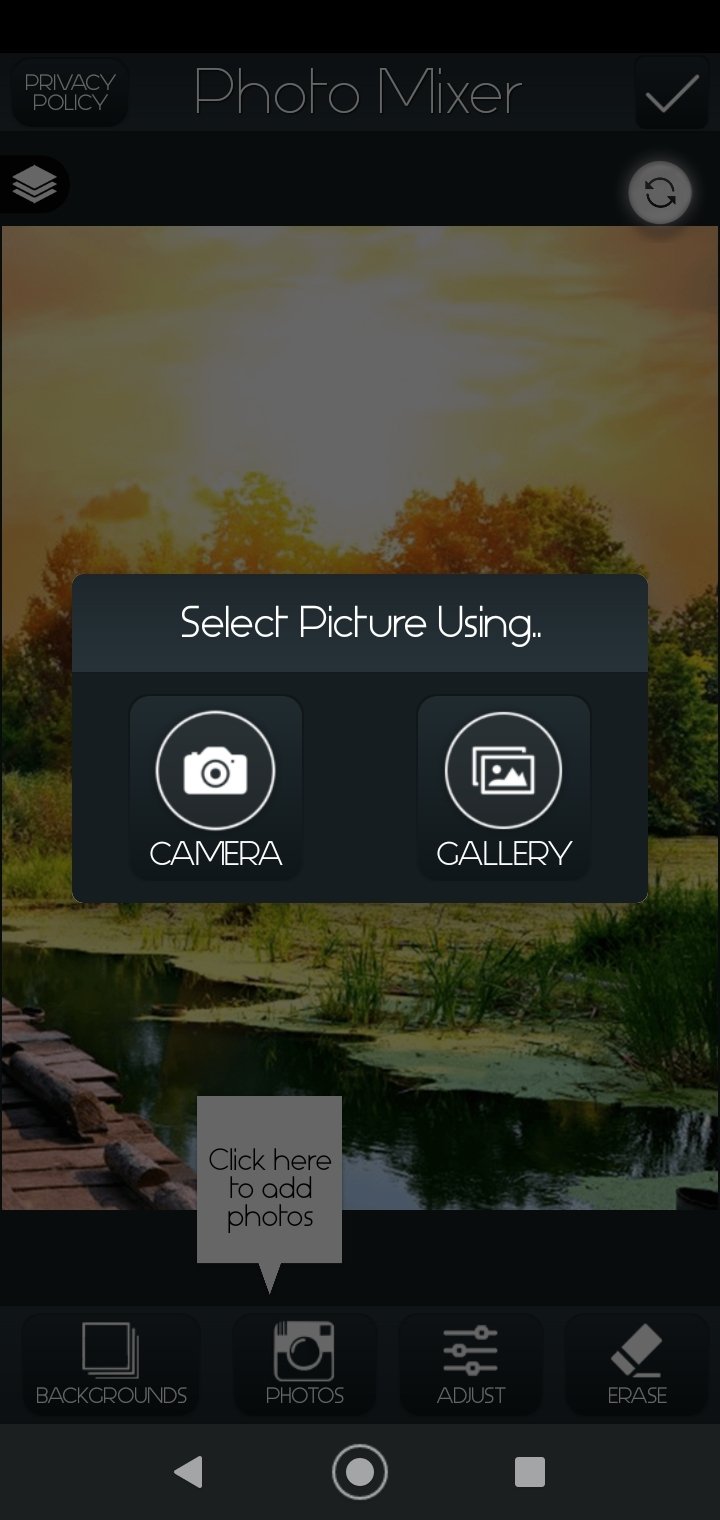
Task: Open the Adjust settings
Action: (x=471, y=1364)
